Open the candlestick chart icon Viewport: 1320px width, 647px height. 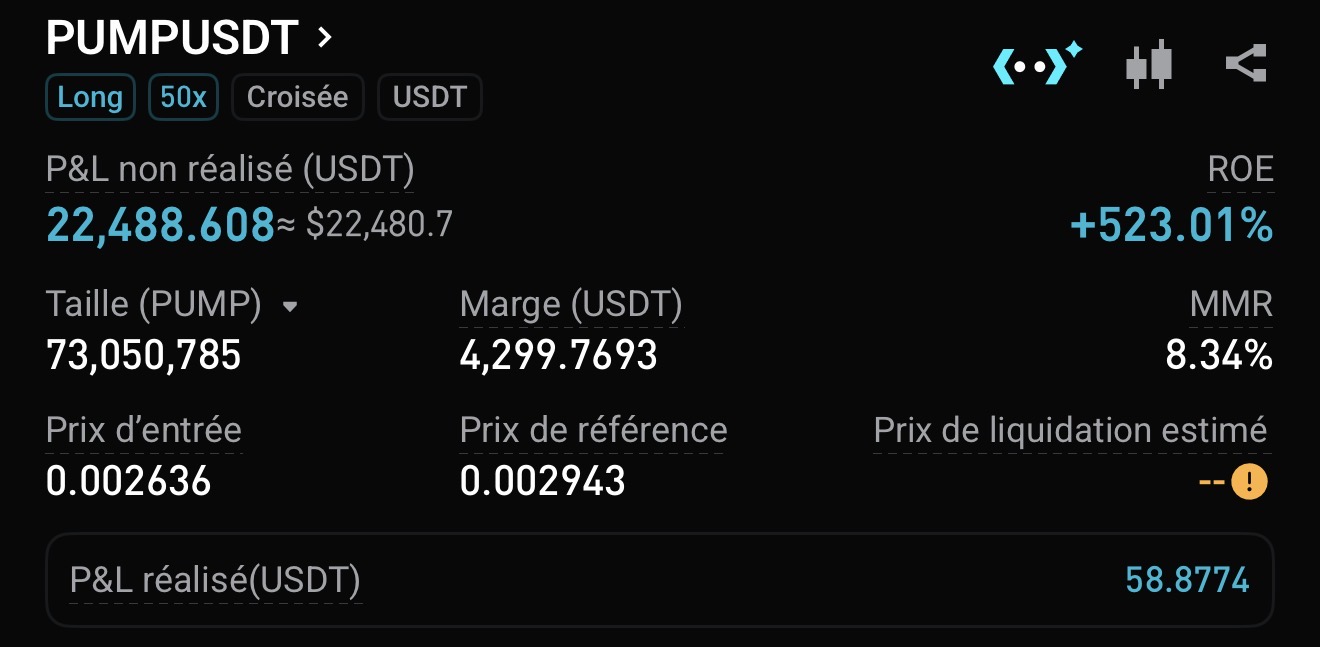1148,65
